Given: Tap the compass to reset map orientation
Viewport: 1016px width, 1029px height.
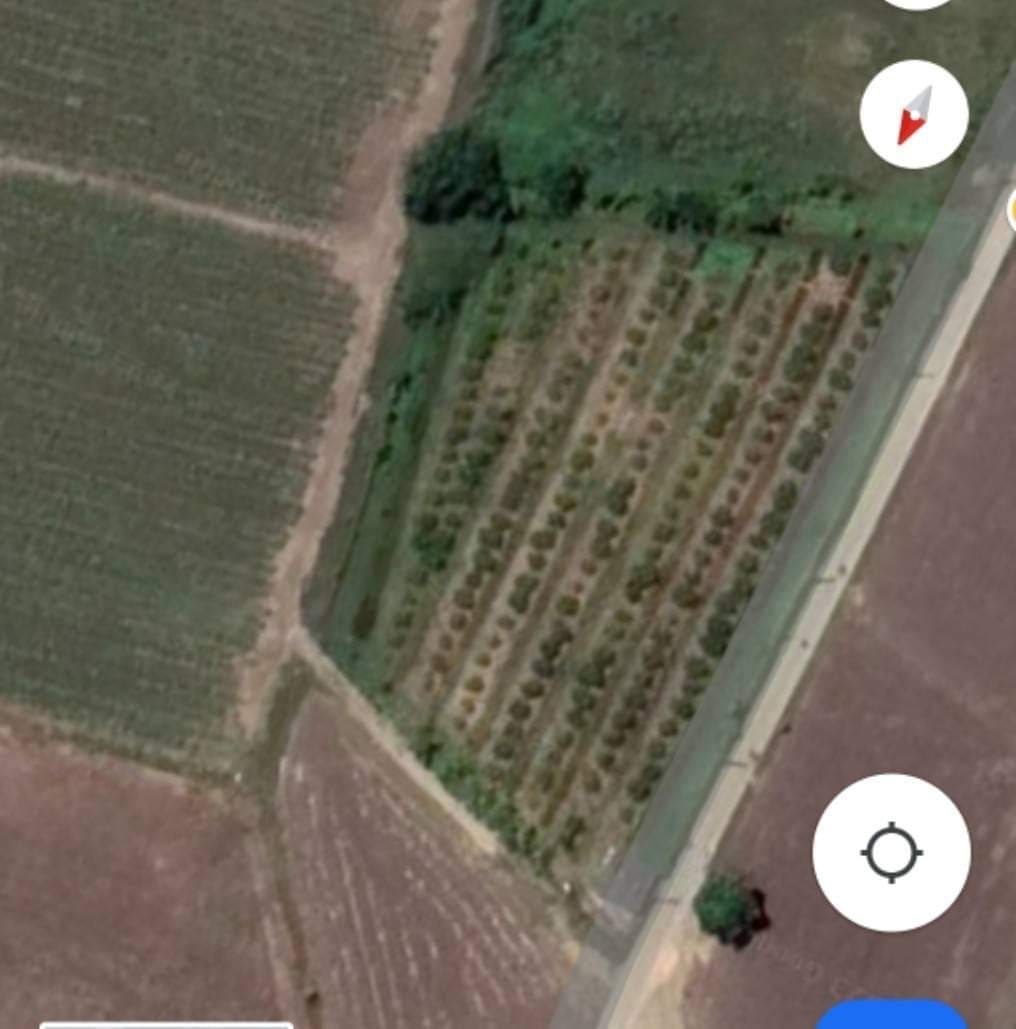Looking at the screenshot, I should [913, 114].
